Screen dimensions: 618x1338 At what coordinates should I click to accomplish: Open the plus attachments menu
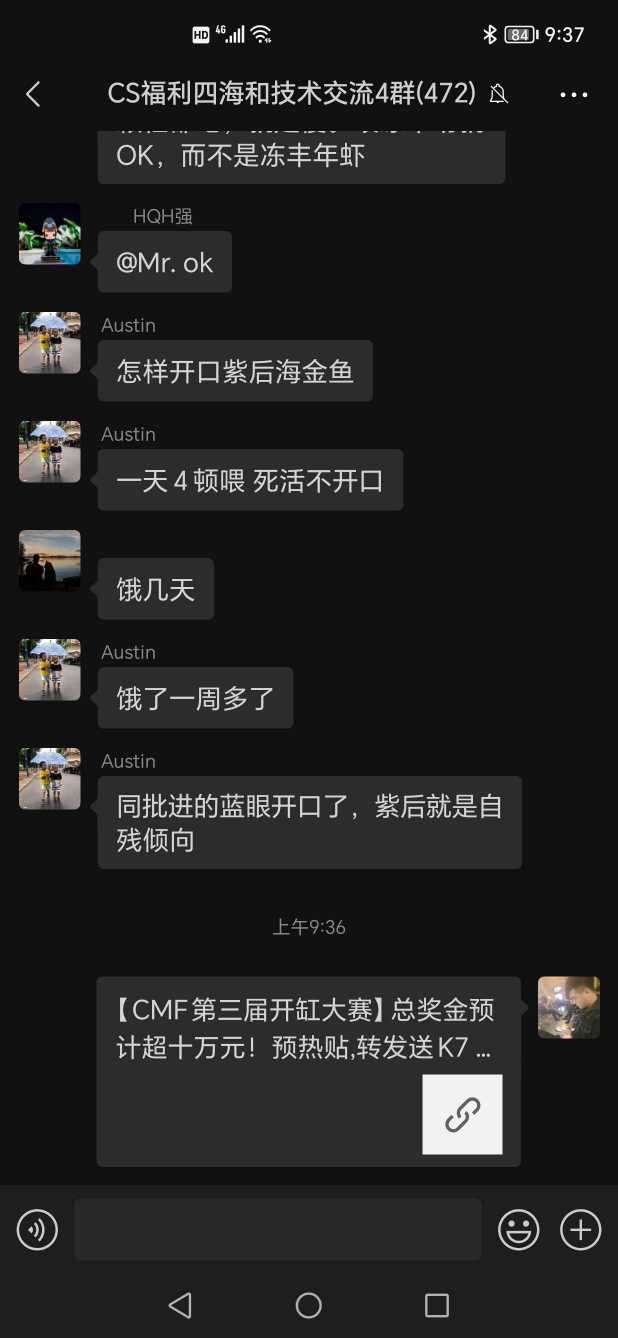580,1229
